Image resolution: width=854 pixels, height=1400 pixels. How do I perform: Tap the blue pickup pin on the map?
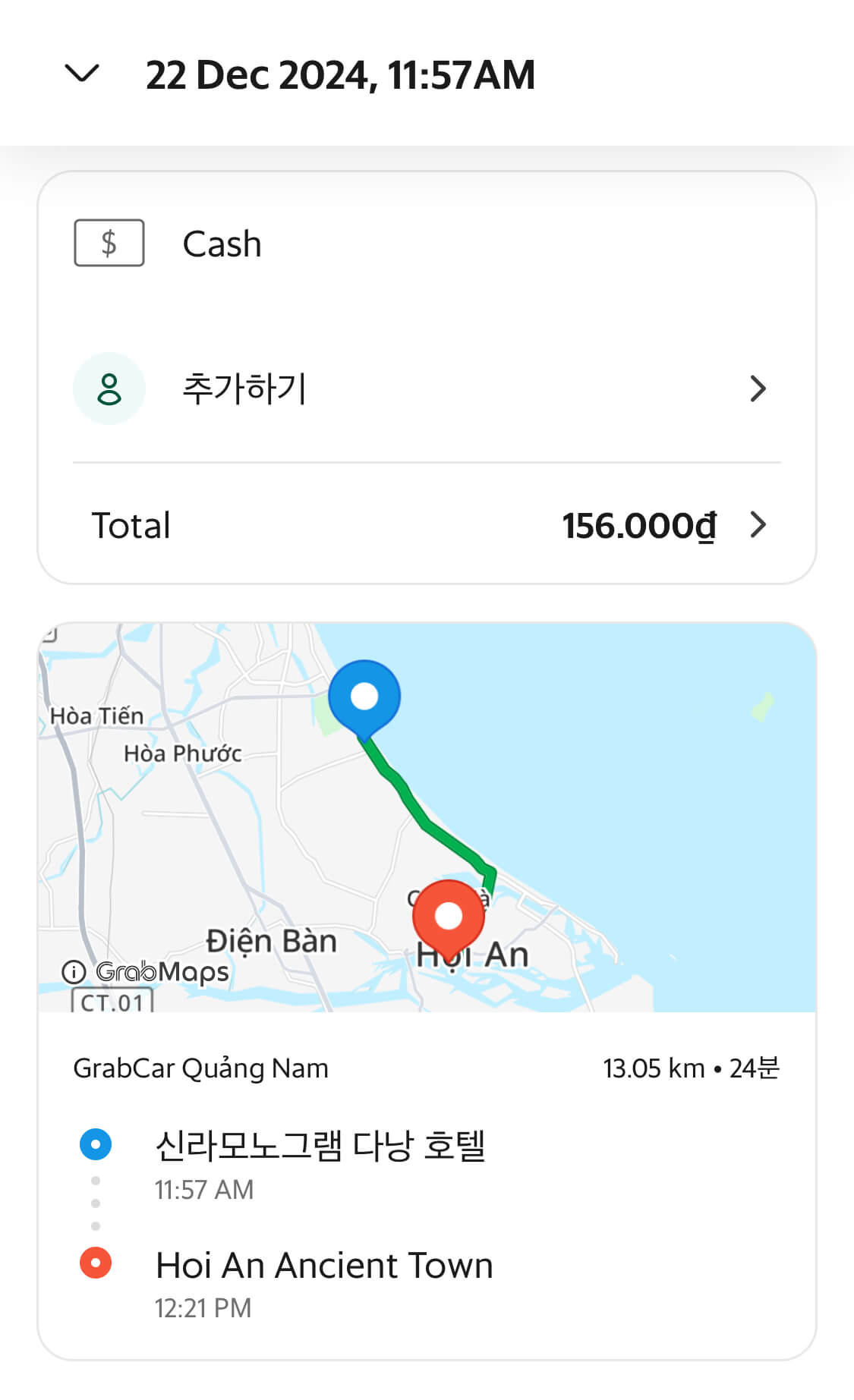(x=365, y=695)
